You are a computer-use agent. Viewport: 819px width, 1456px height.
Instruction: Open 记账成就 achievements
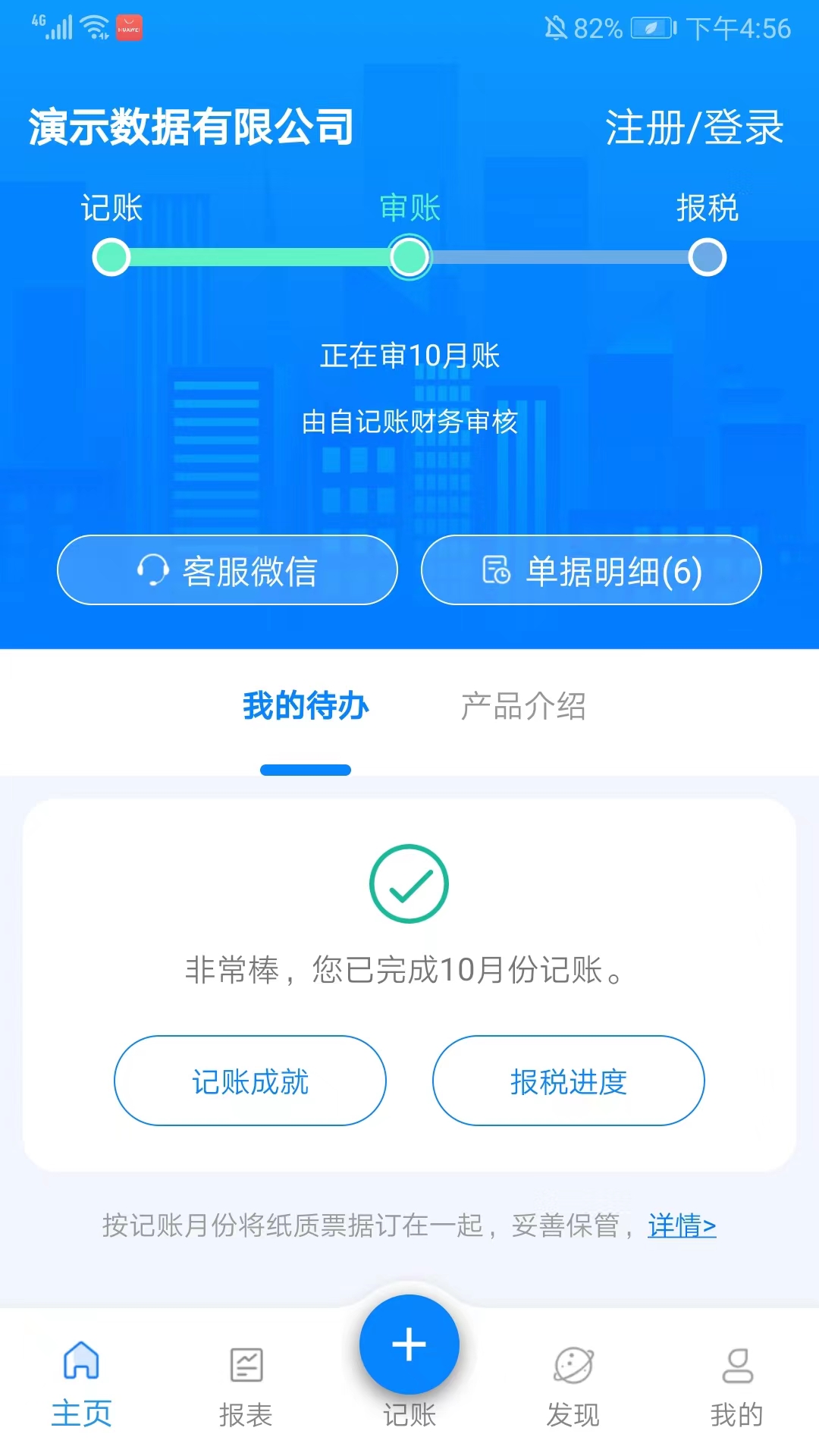pyautogui.click(x=250, y=1081)
